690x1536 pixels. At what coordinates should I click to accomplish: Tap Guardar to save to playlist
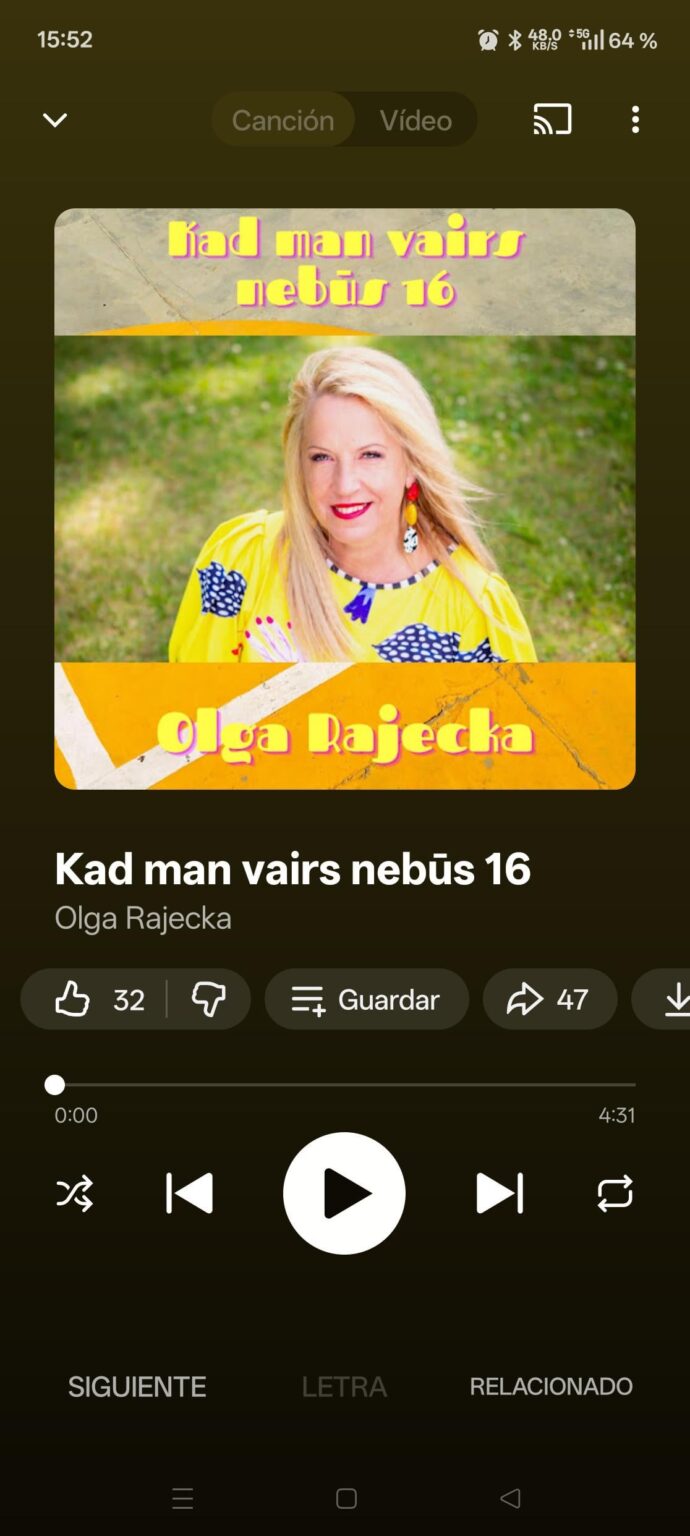(x=366, y=999)
